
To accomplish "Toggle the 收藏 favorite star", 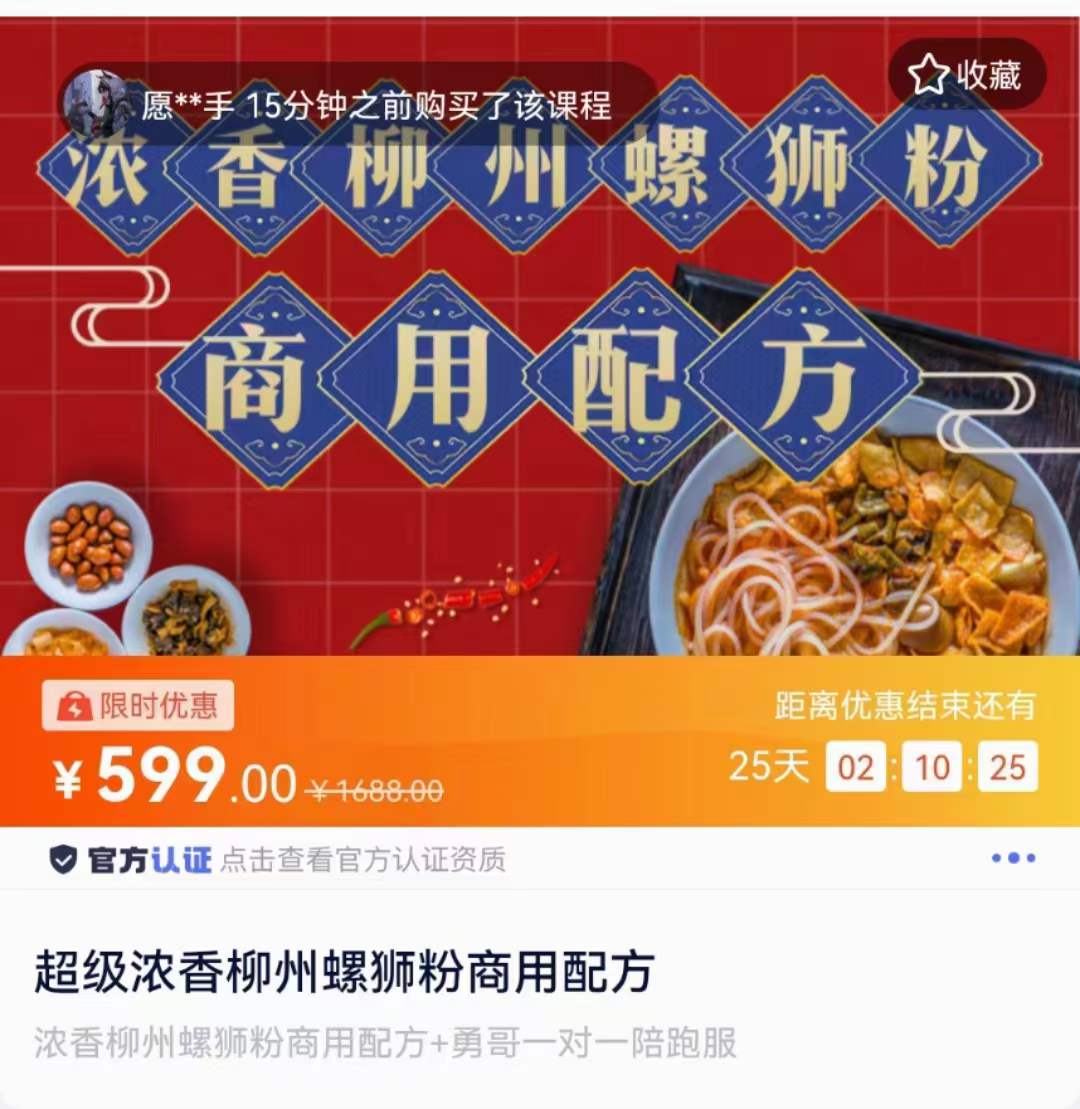I will tap(966, 73).
